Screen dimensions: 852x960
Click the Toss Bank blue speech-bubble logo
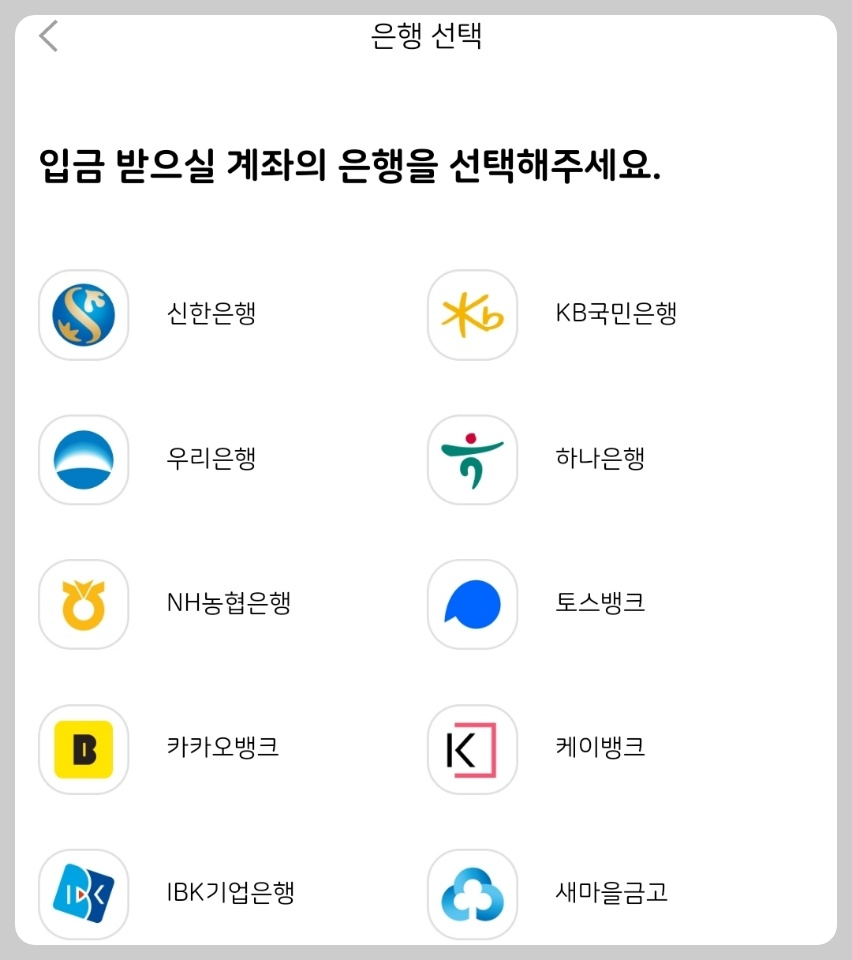point(471,605)
